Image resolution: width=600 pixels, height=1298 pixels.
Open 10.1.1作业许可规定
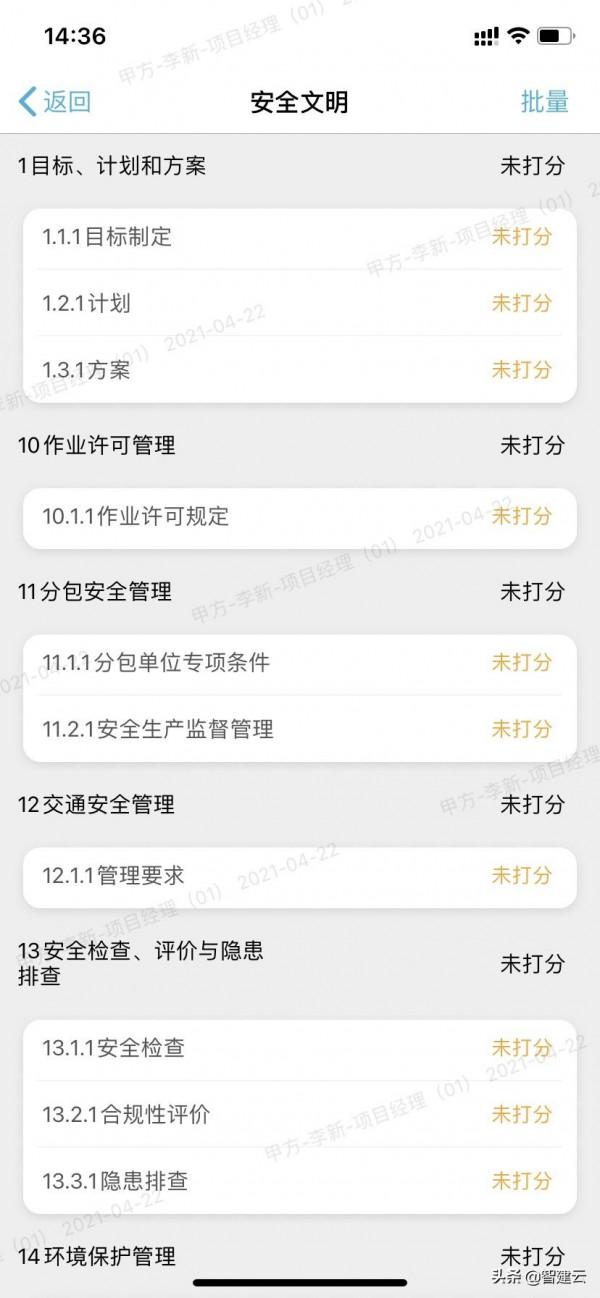(x=299, y=516)
